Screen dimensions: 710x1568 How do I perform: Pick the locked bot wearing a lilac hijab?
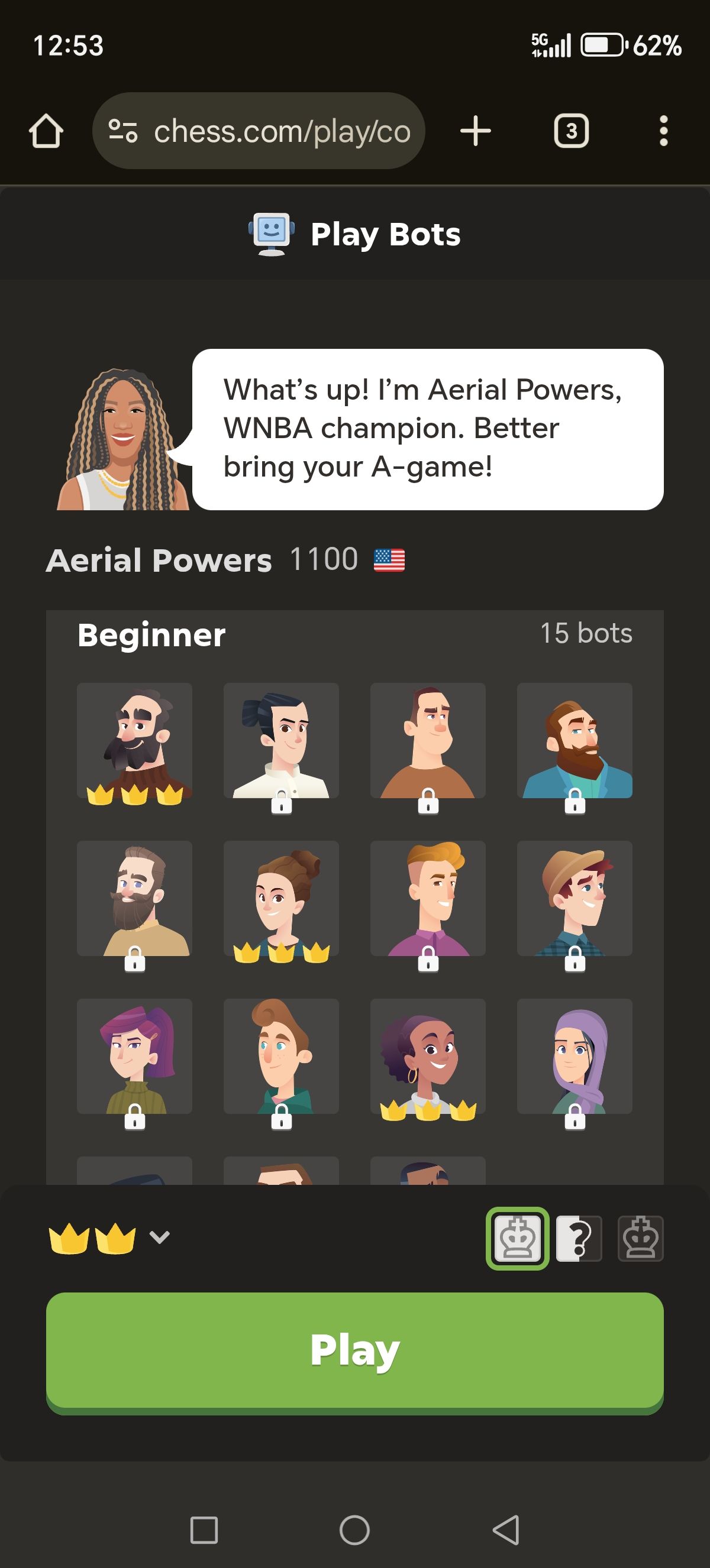[x=574, y=1056]
